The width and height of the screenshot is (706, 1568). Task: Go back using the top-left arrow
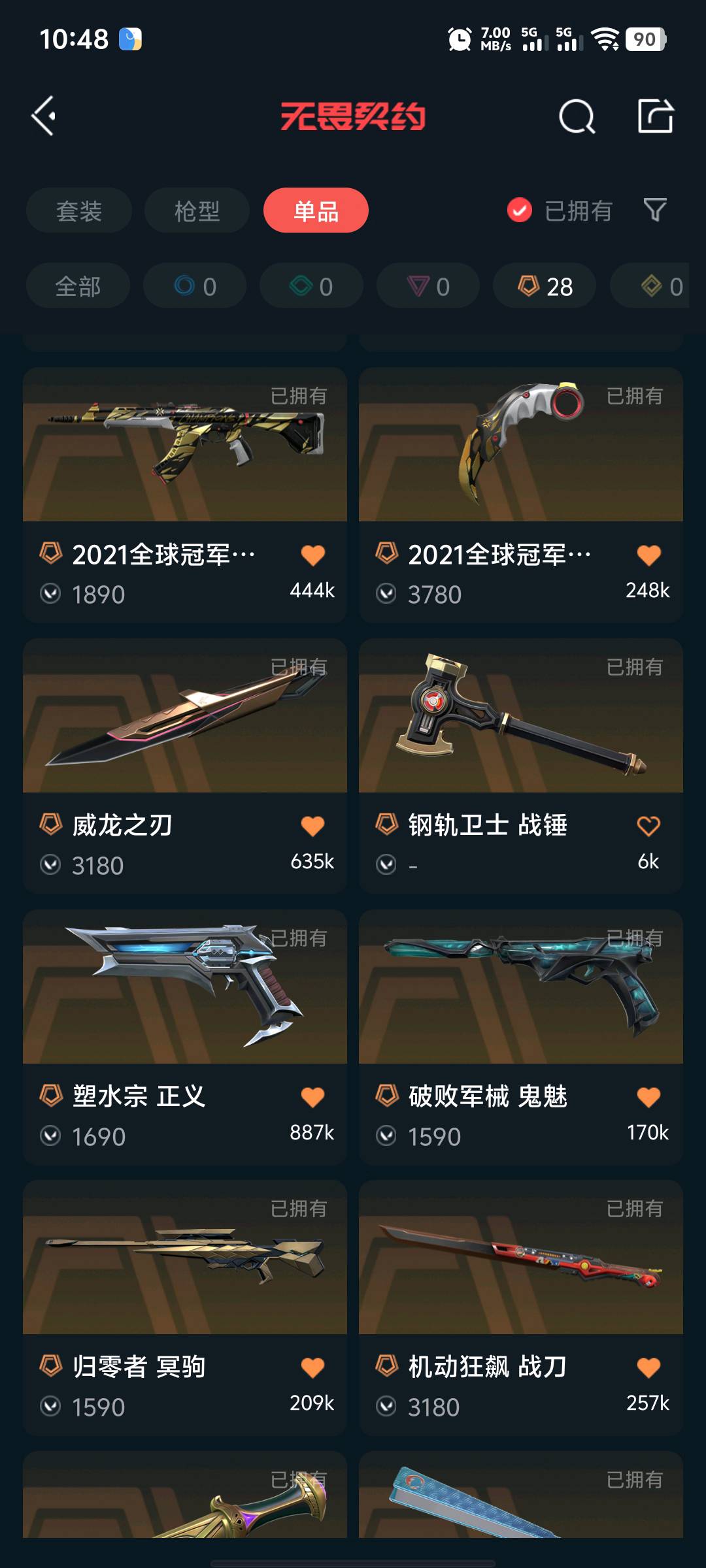tap(44, 116)
